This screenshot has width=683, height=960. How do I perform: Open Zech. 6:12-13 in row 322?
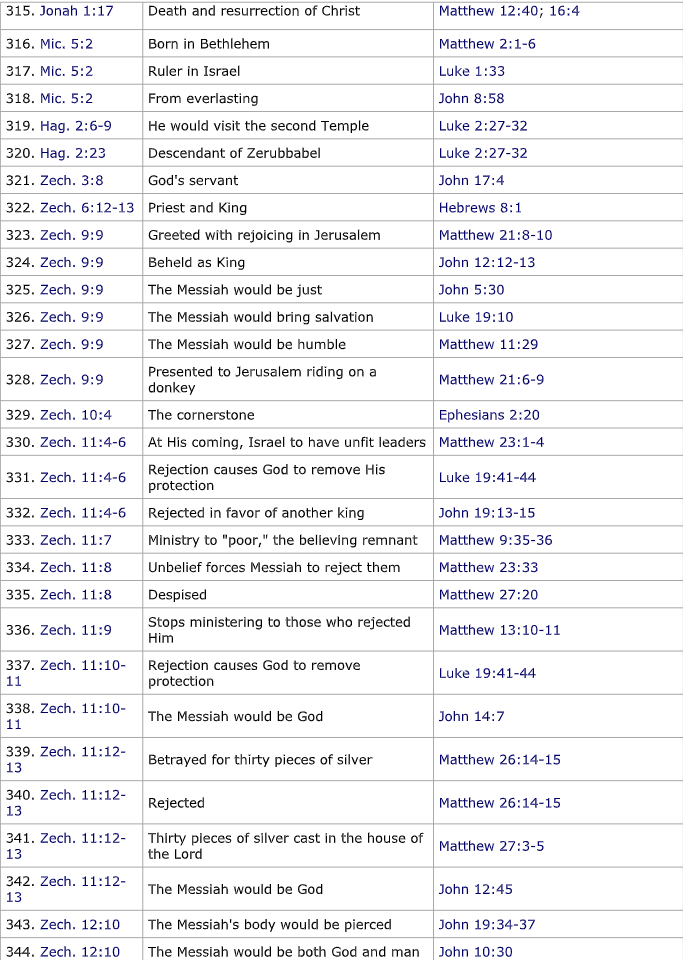87,208
